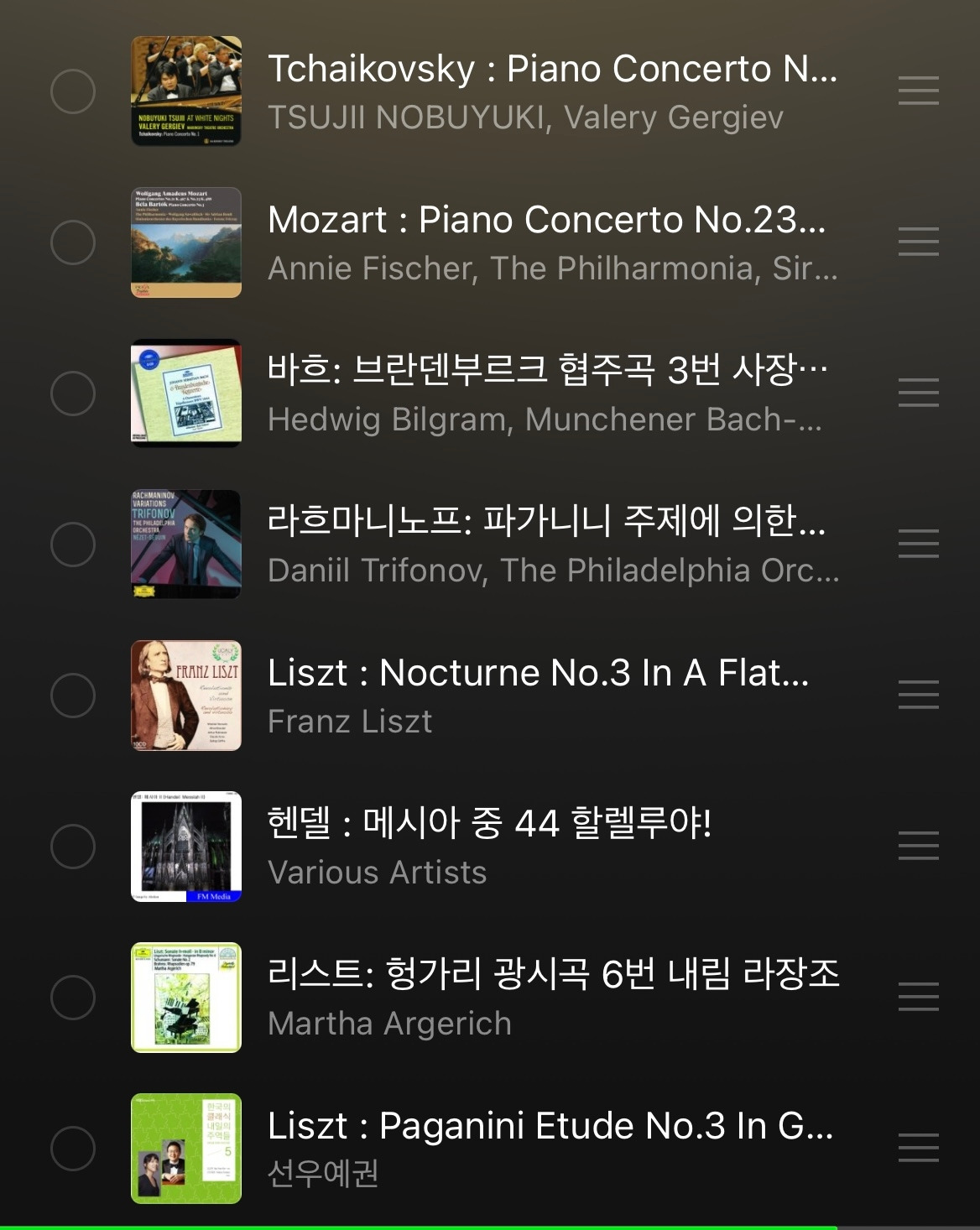The image size is (980, 1230).
Task: Select the Tchaikovsky Piano Concerto track checkbox
Action: pyautogui.click(x=73, y=91)
